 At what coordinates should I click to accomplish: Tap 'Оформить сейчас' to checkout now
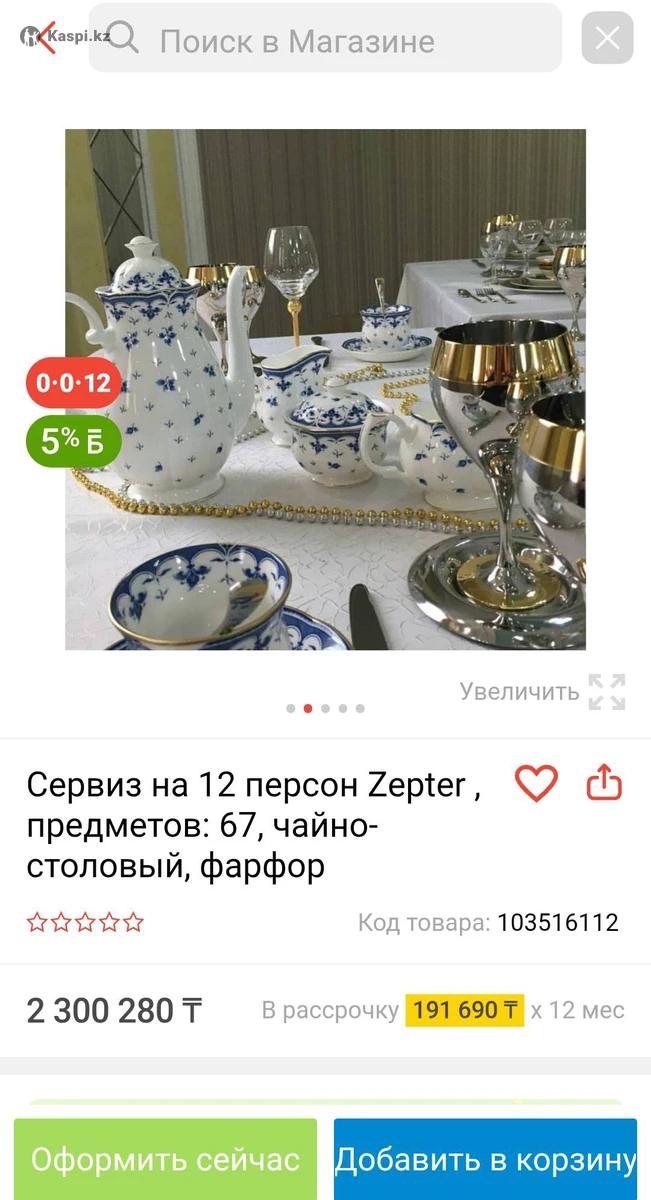165,1159
